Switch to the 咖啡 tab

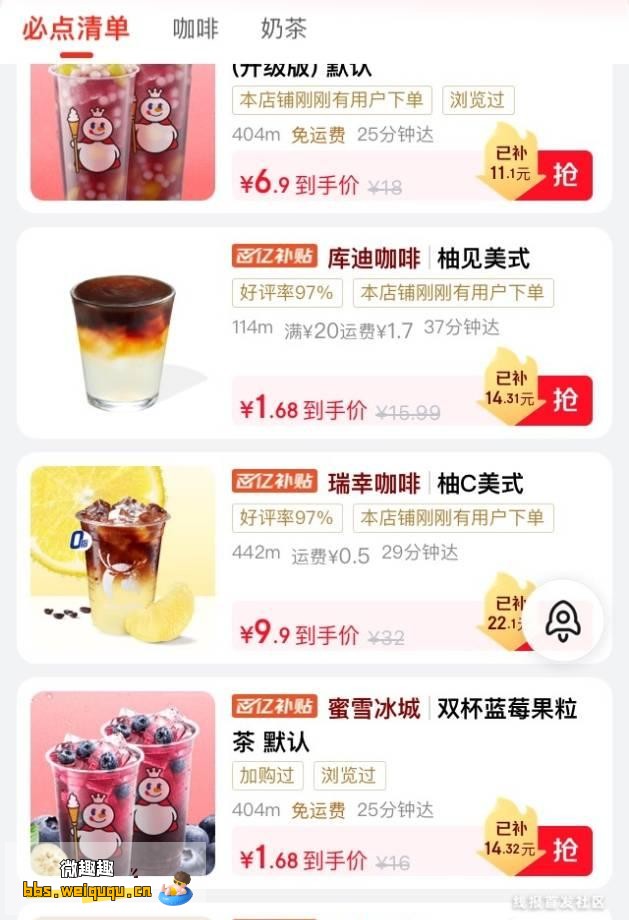pyautogui.click(x=195, y=29)
